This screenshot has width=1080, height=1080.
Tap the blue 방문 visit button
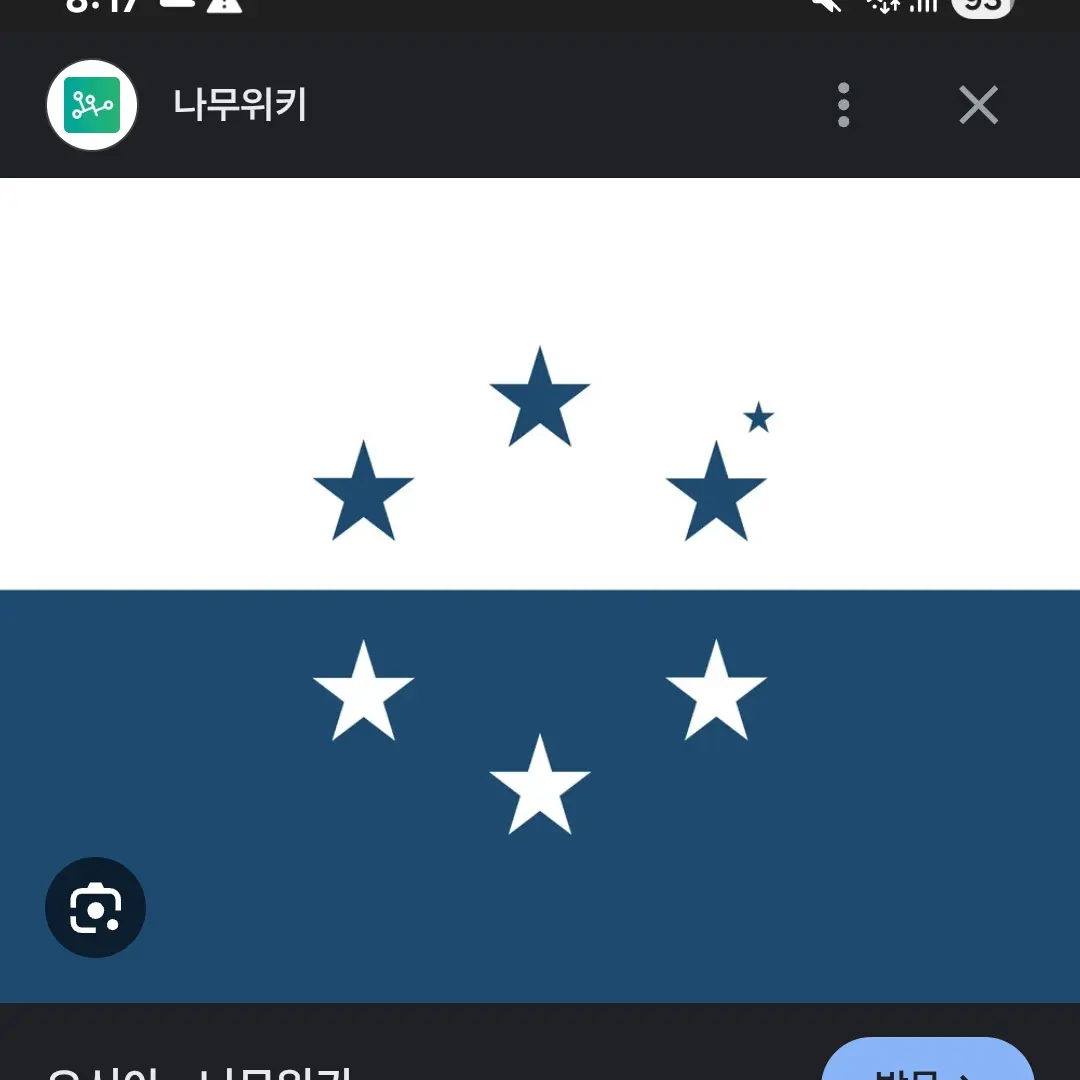point(926,1062)
